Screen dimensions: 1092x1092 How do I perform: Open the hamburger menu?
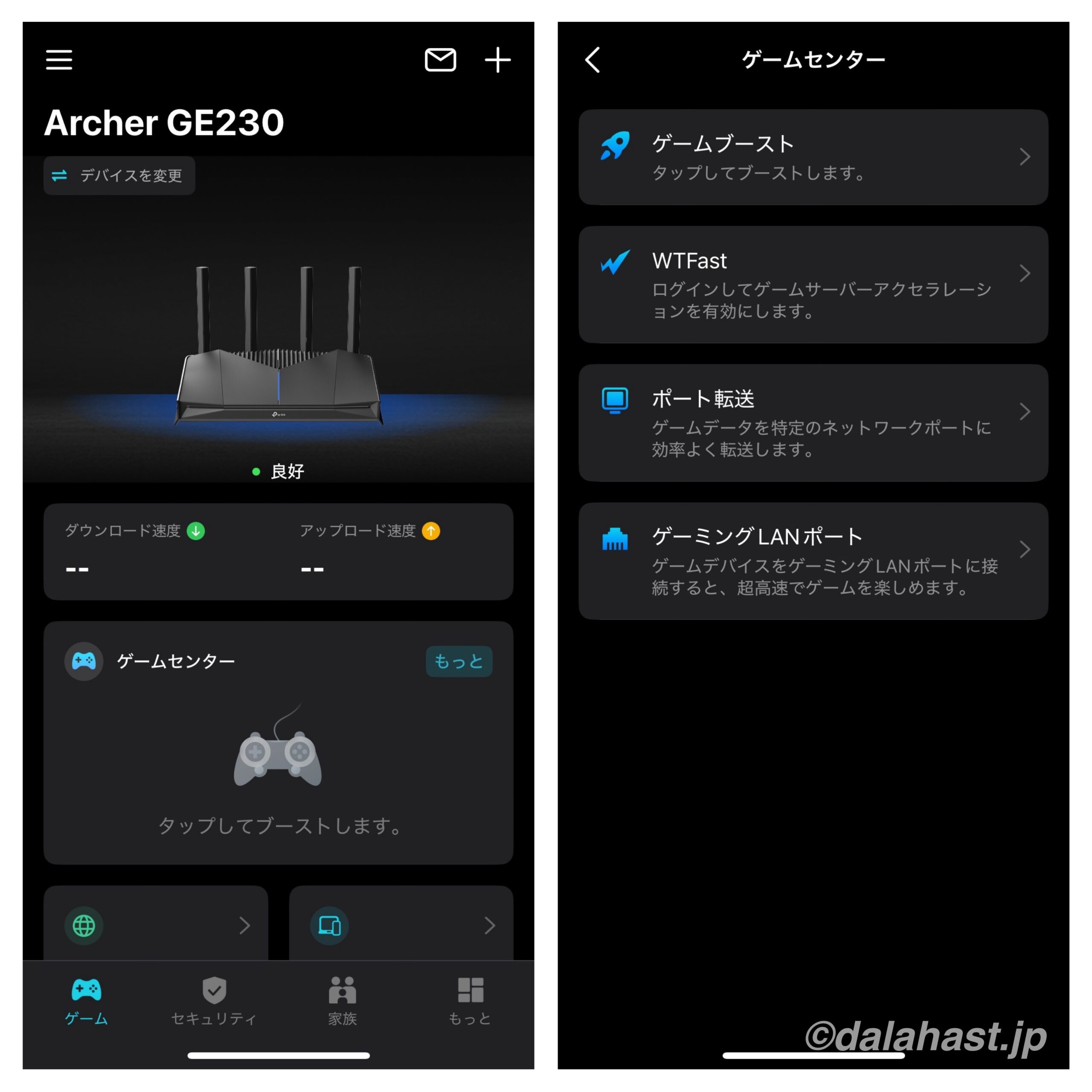pos(59,59)
